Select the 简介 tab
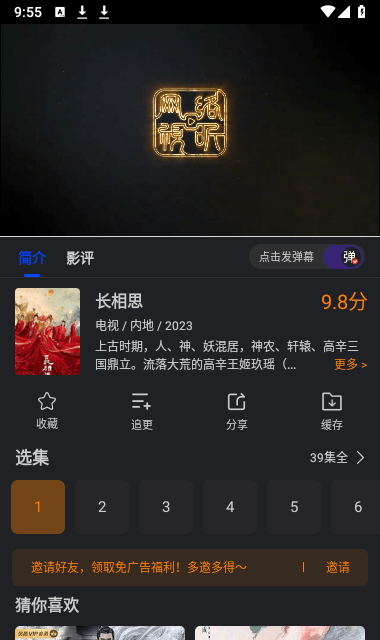Image resolution: width=380 pixels, height=640 pixels. pos(32,258)
